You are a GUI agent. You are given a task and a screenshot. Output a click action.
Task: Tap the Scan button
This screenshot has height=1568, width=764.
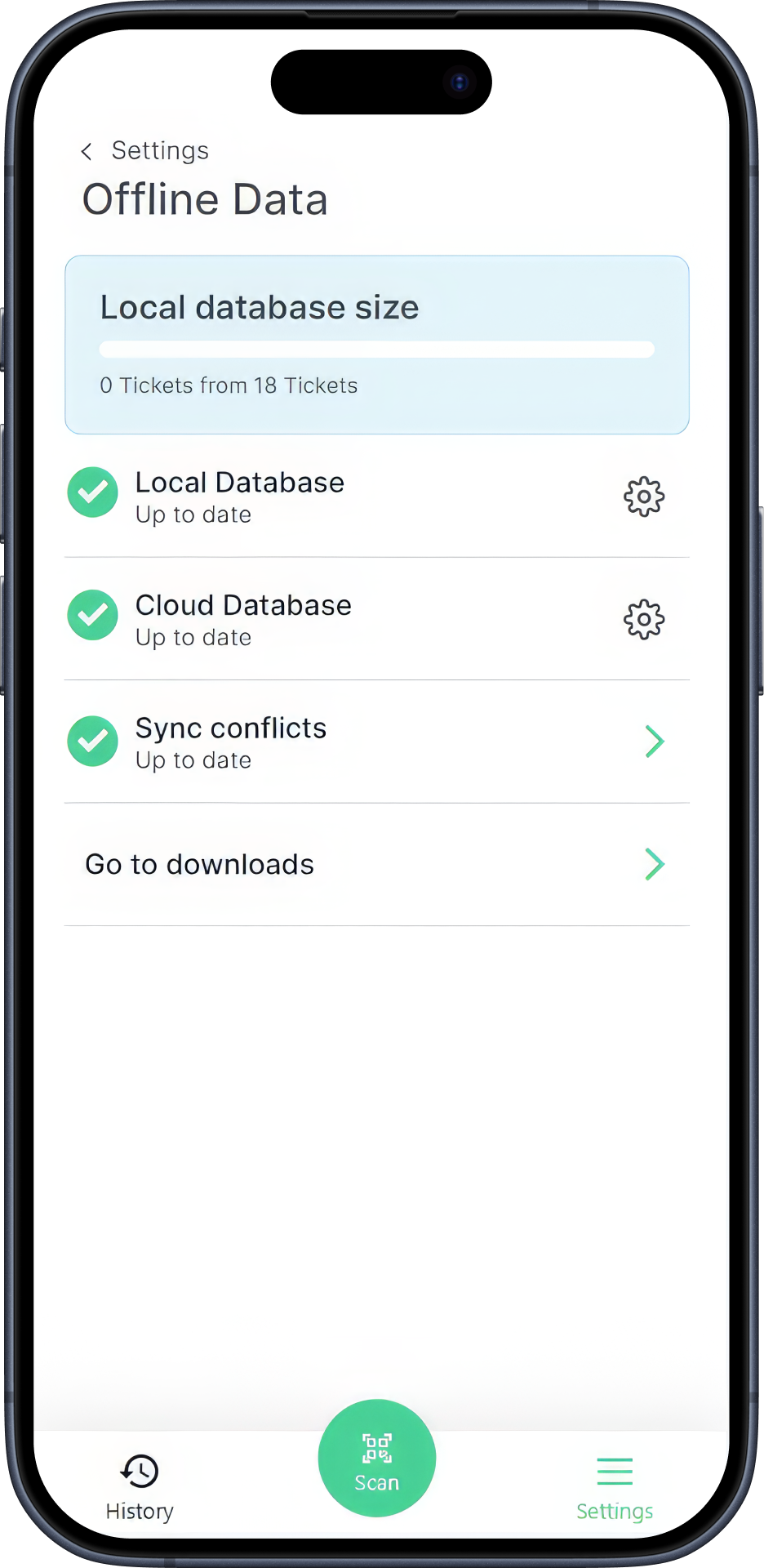pos(377,1459)
